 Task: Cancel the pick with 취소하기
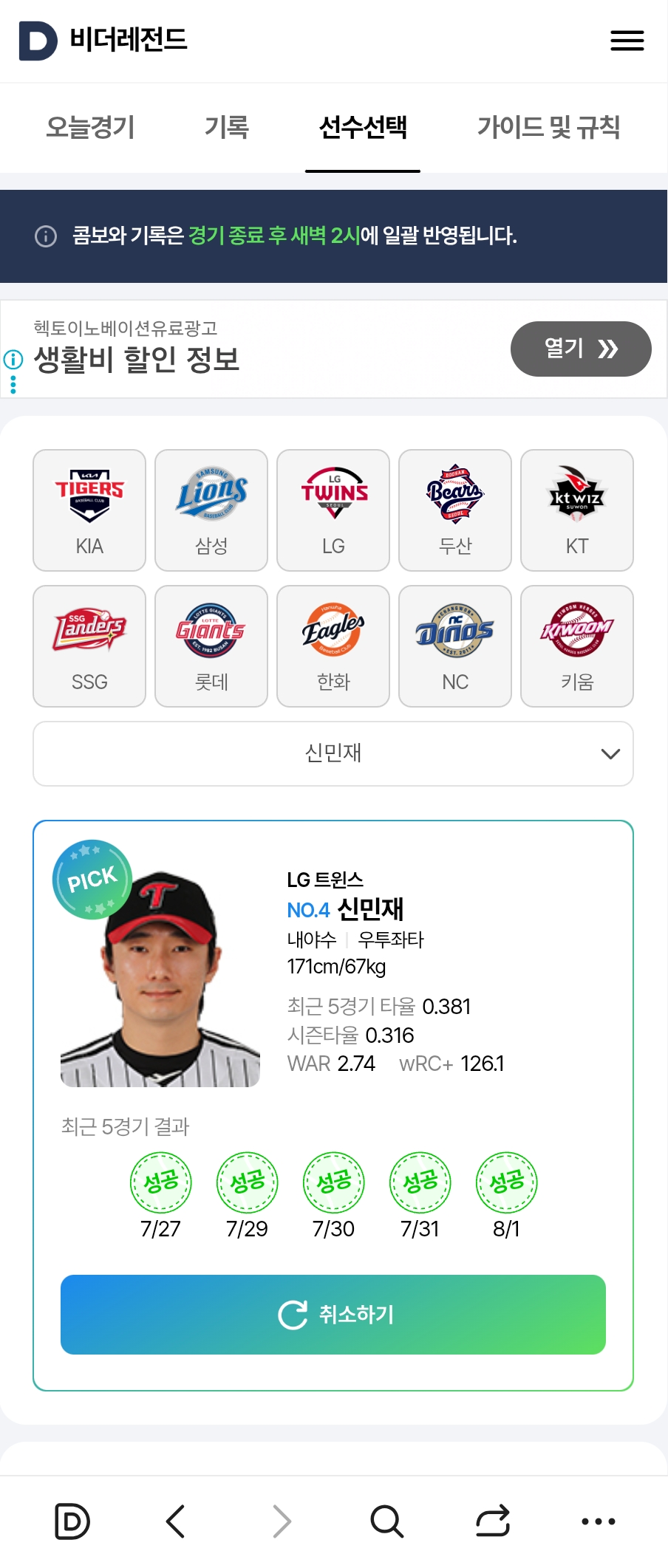pos(333,1314)
